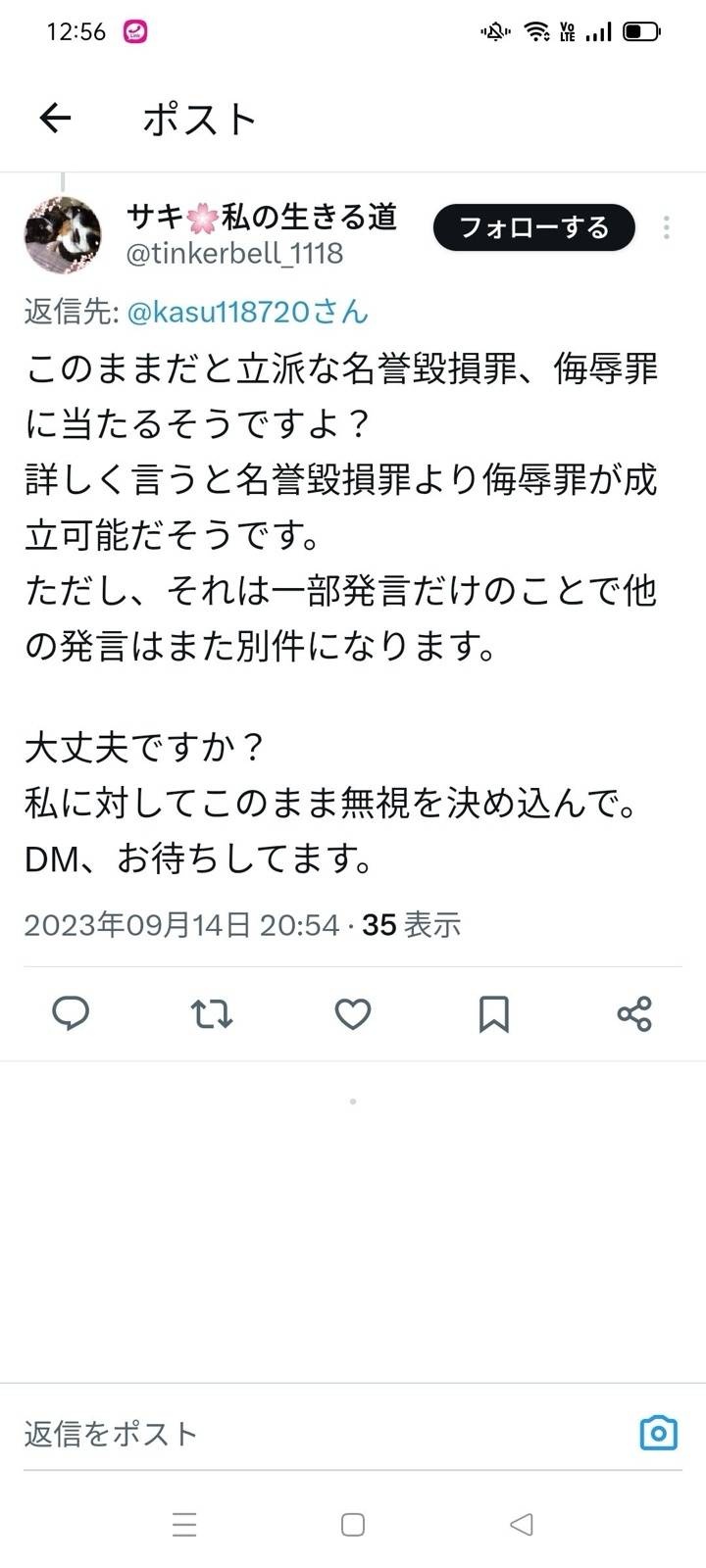Open the post's three-dot overflow menu

(x=667, y=227)
